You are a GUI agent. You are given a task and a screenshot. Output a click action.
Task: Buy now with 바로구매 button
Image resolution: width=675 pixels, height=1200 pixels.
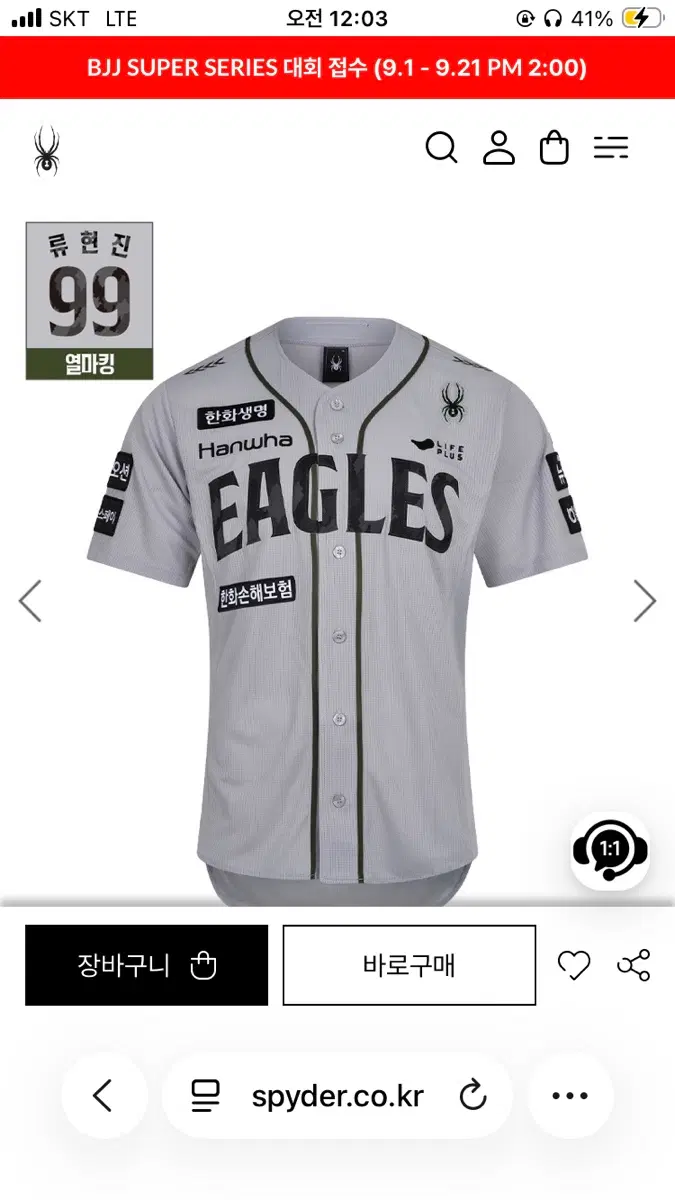click(x=409, y=965)
